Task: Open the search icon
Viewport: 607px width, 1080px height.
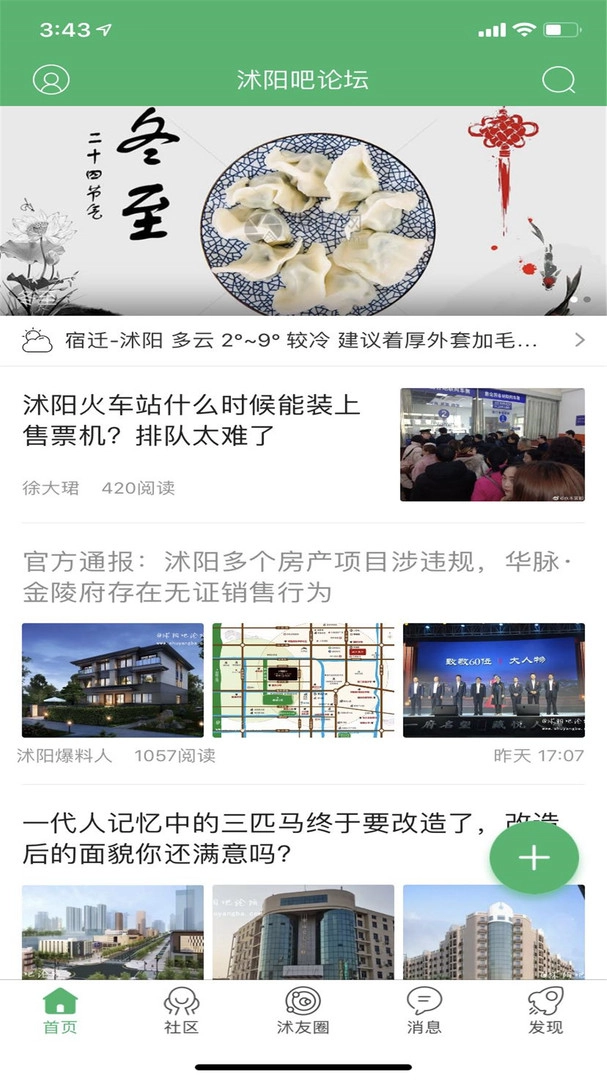Action: tap(558, 80)
